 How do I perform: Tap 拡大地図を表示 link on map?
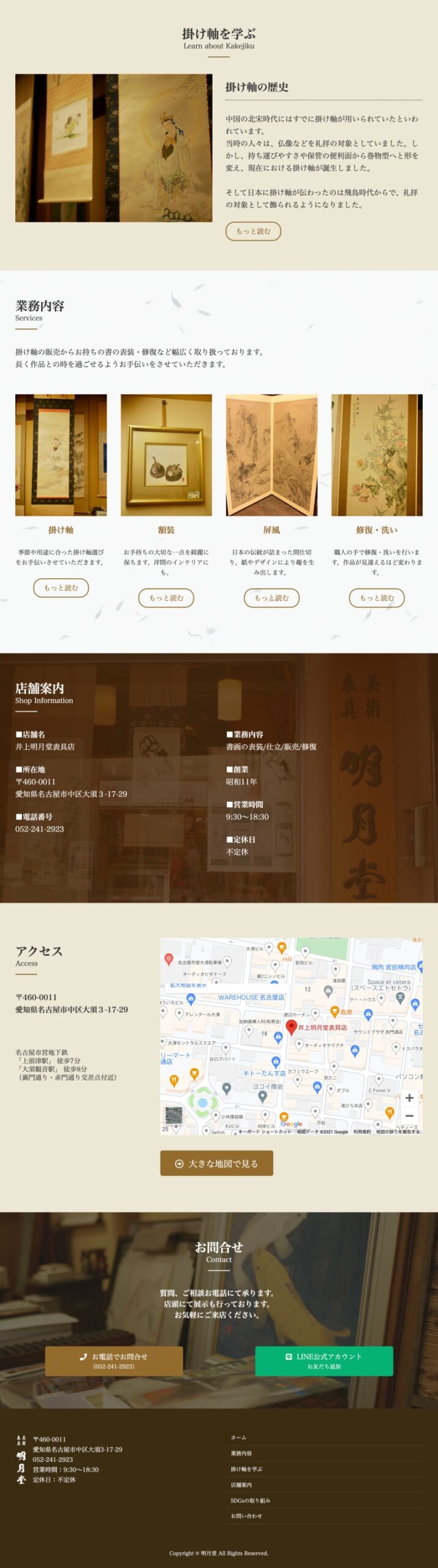pyautogui.click(x=188, y=985)
